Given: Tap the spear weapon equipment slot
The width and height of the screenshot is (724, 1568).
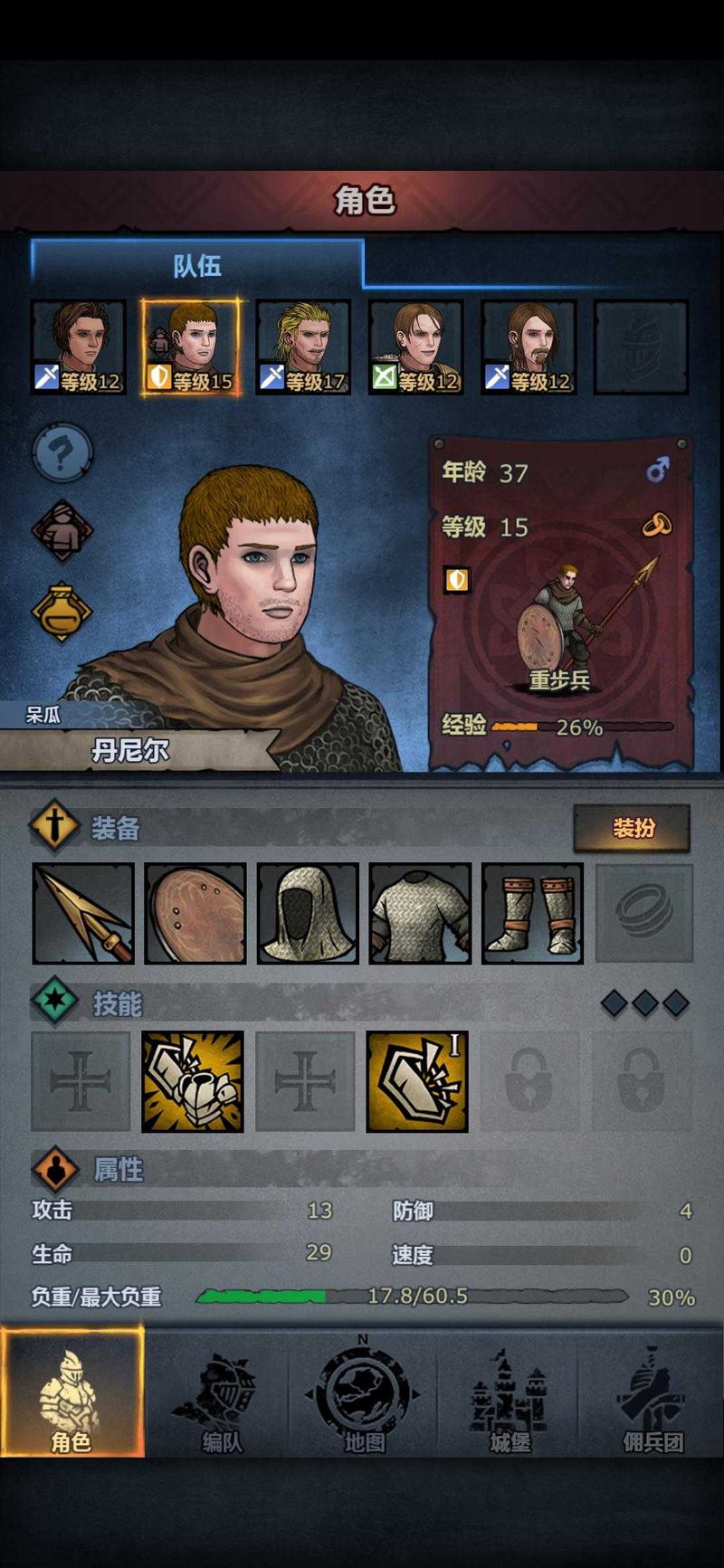Looking at the screenshot, I should click(83, 913).
